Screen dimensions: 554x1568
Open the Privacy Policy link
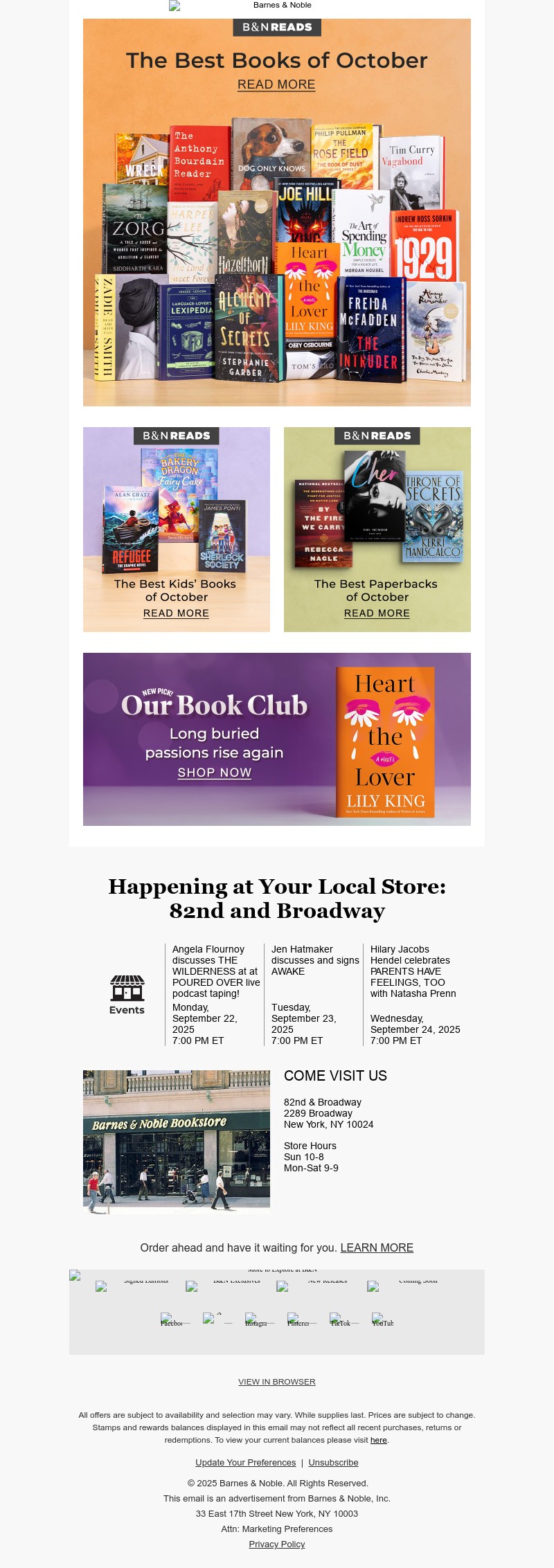click(276, 1544)
